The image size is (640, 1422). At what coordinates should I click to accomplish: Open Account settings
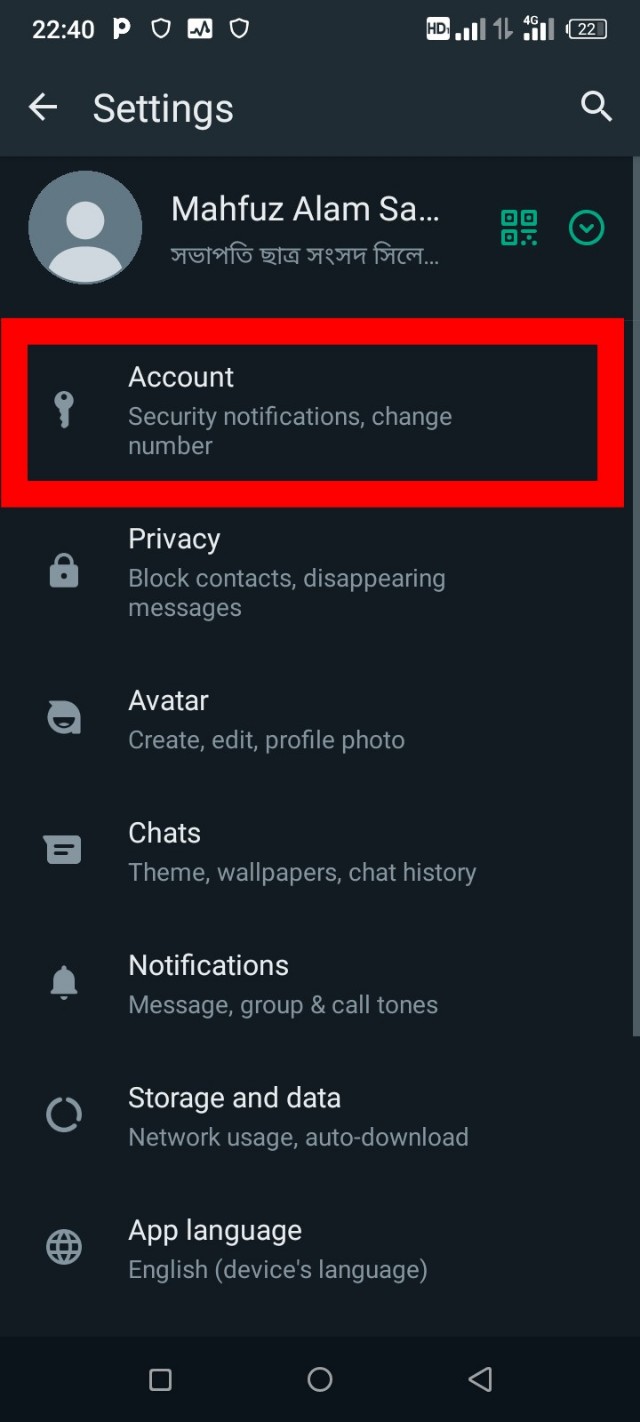[310, 410]
